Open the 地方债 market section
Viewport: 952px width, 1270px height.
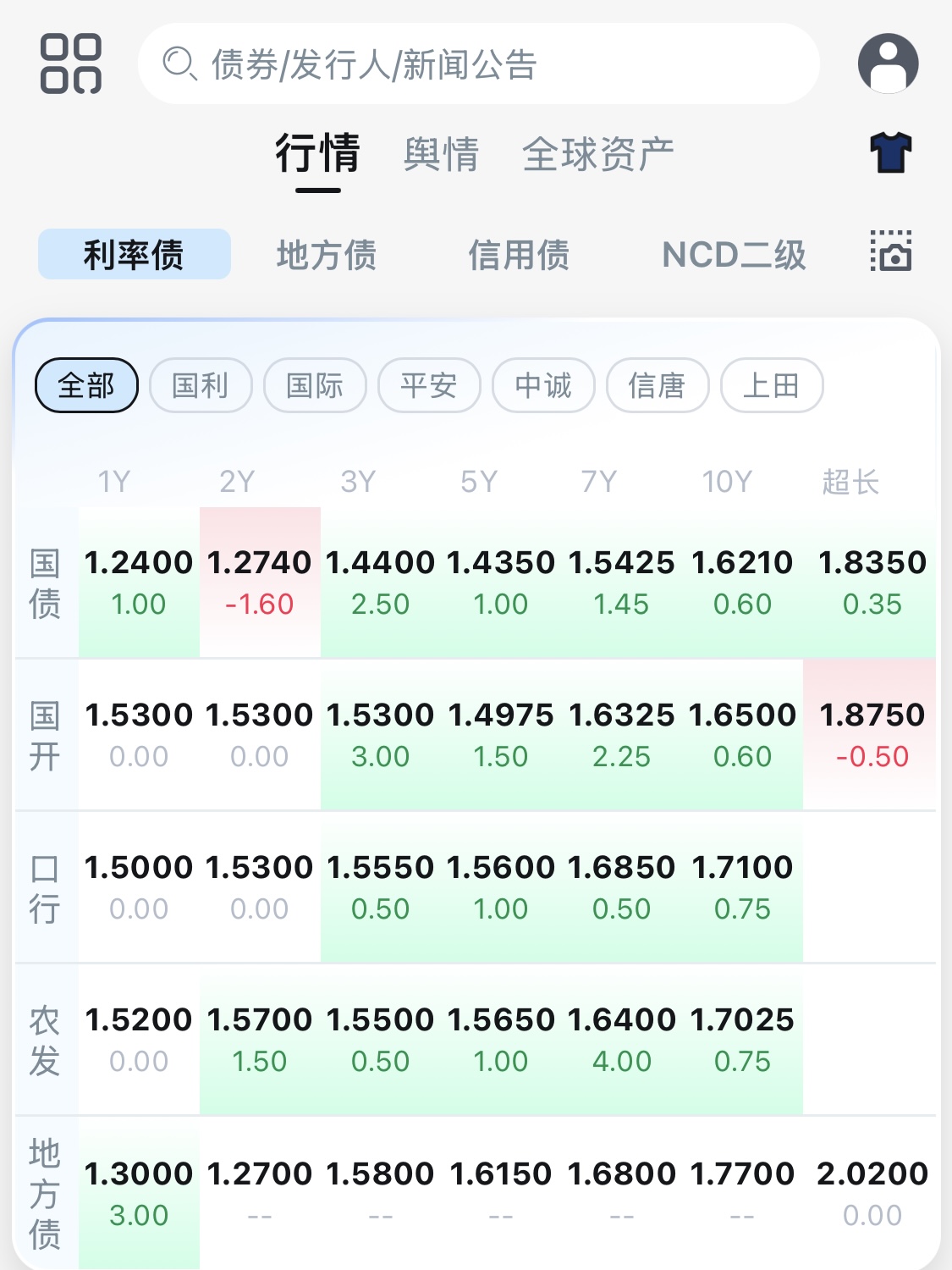pyautogui.click(x=327, y=255)
